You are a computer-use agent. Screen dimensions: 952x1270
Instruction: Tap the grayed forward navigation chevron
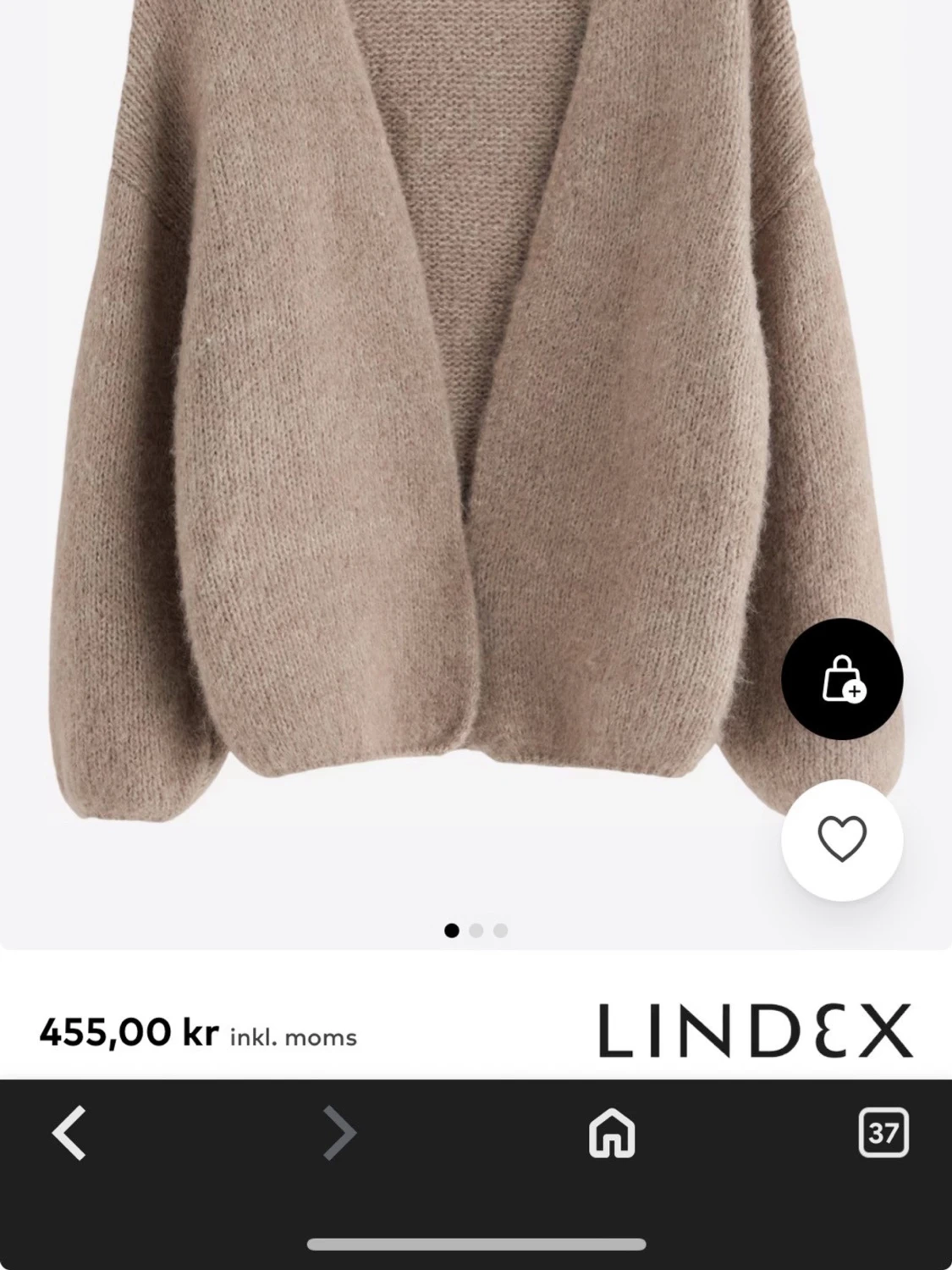tap(338, 1135)
